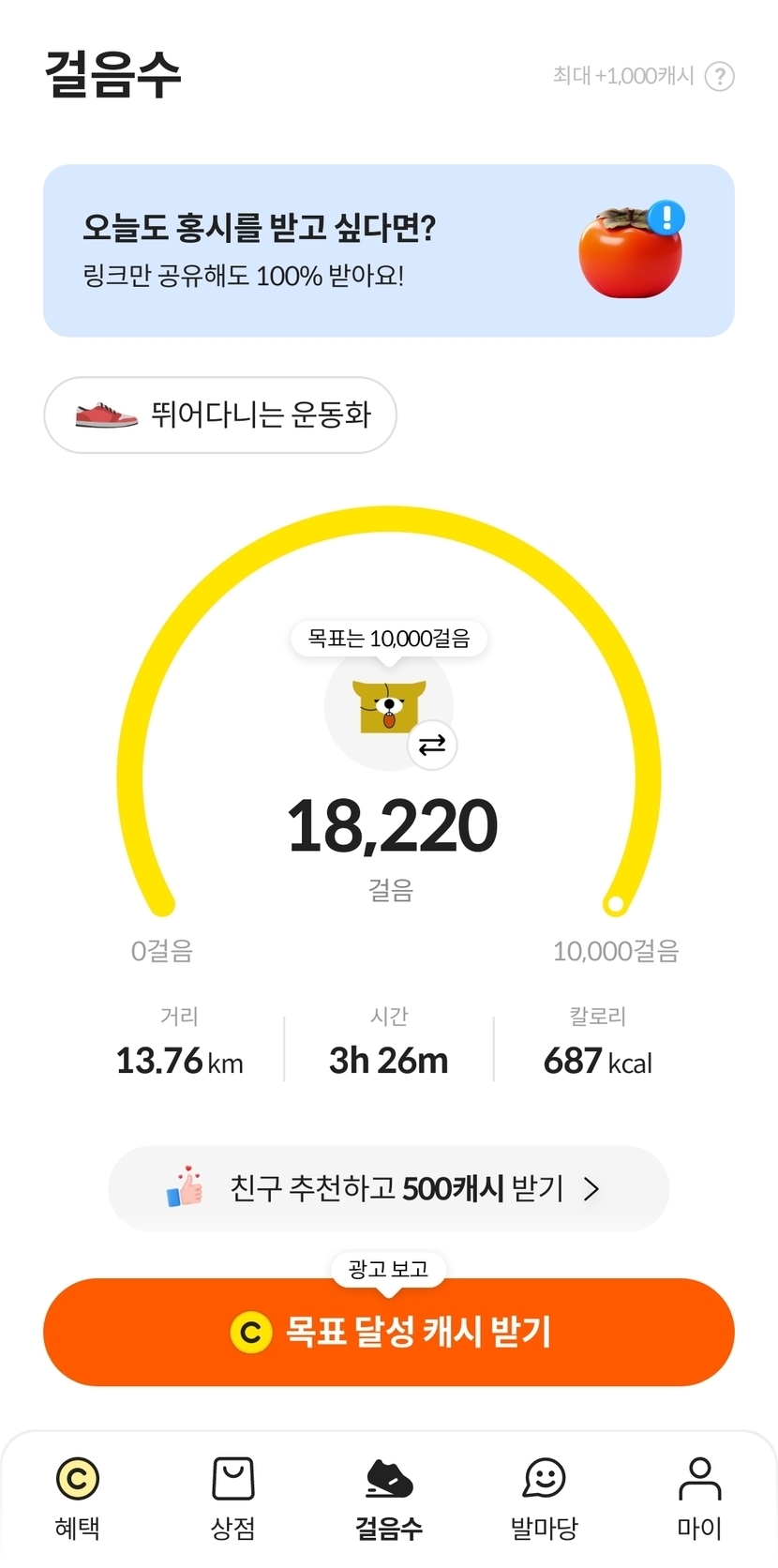
Task: Open the 홍시 link-sharing banner
Action: click(x=388, y=250)
